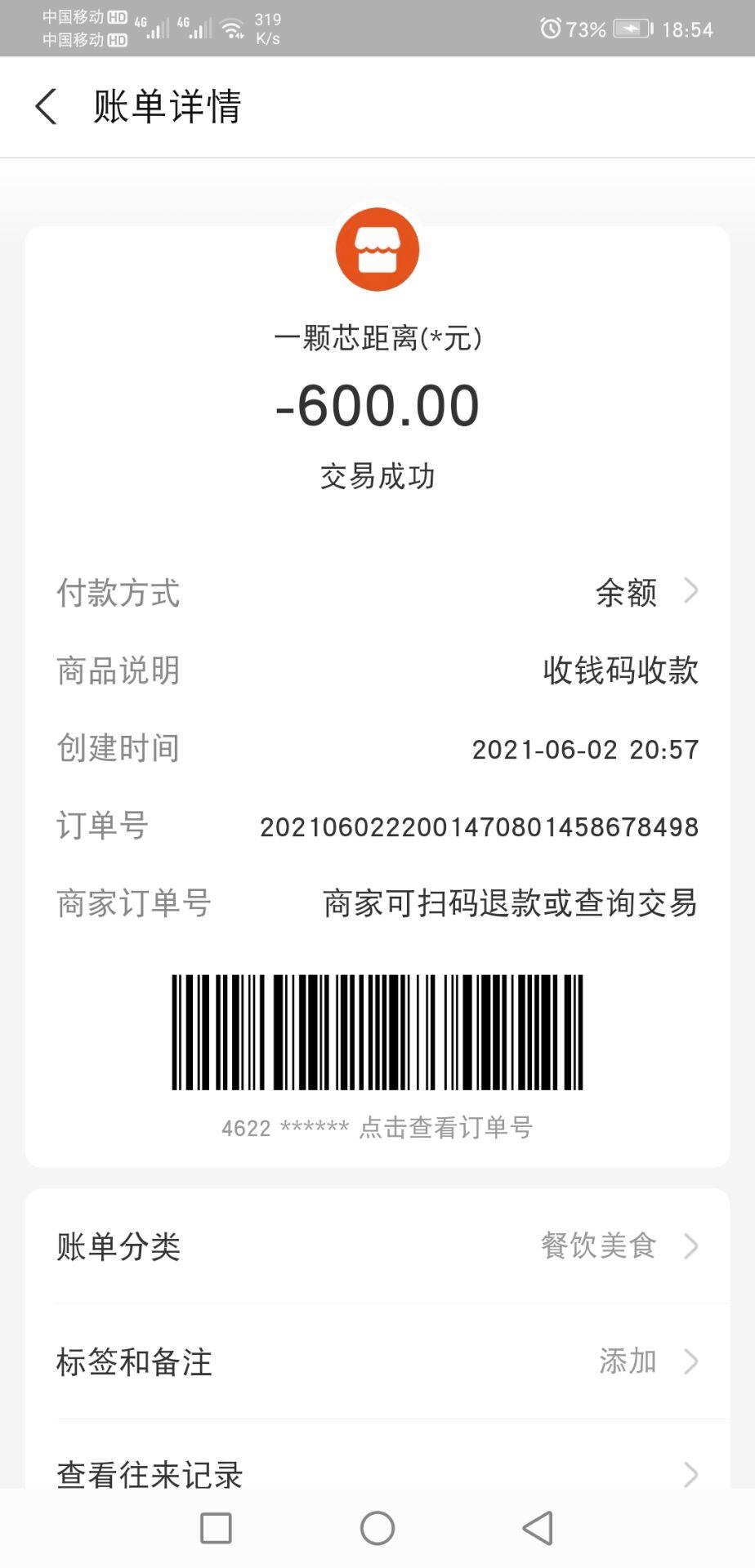The width and height of the screenshot is (755, 1568).
Task: Open the 一颗芯距离 merchant shop icon
Action: (377, 249)
